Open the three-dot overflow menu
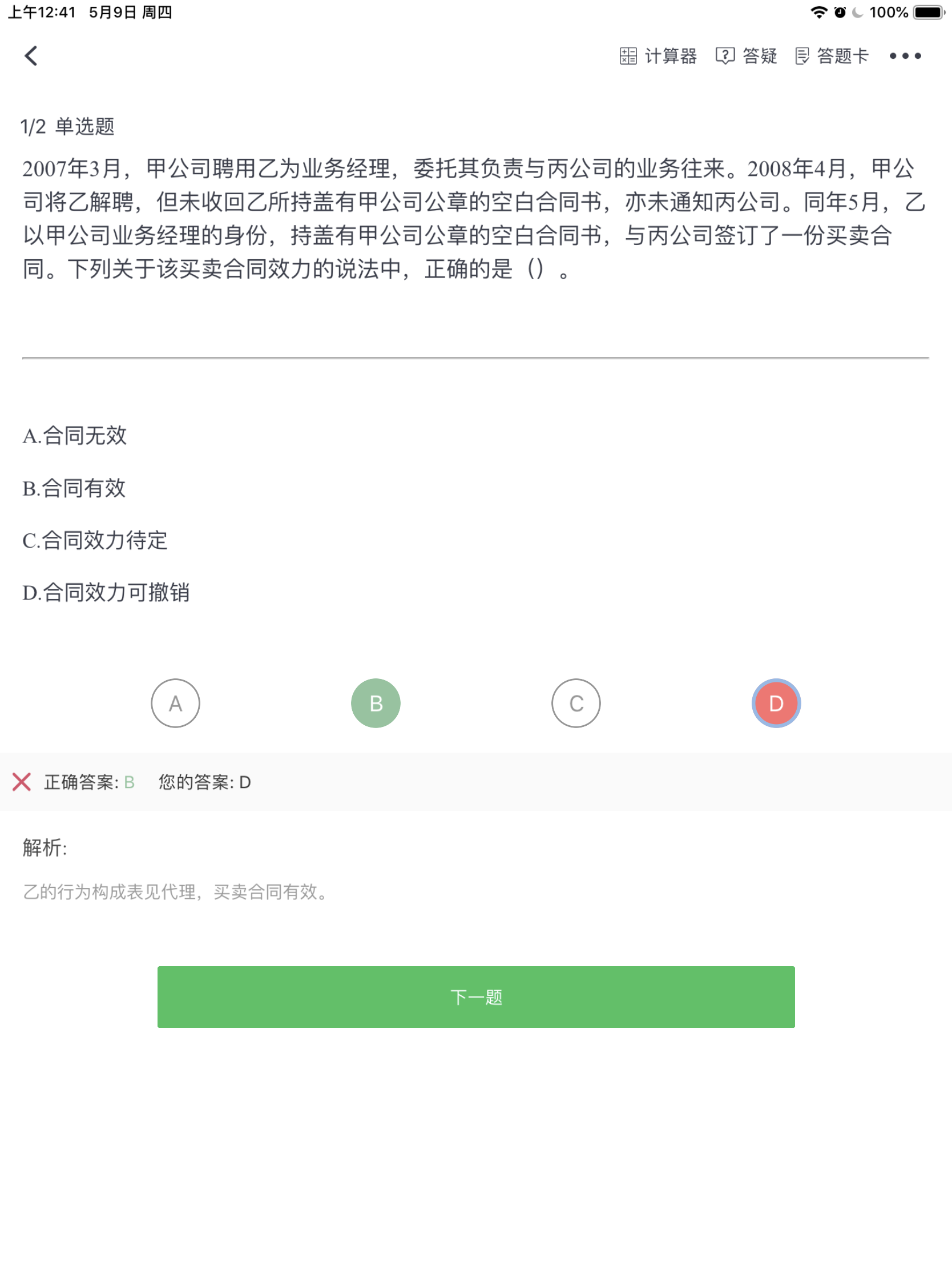This screenshot has height=1270, width=952. coord(905,56)
